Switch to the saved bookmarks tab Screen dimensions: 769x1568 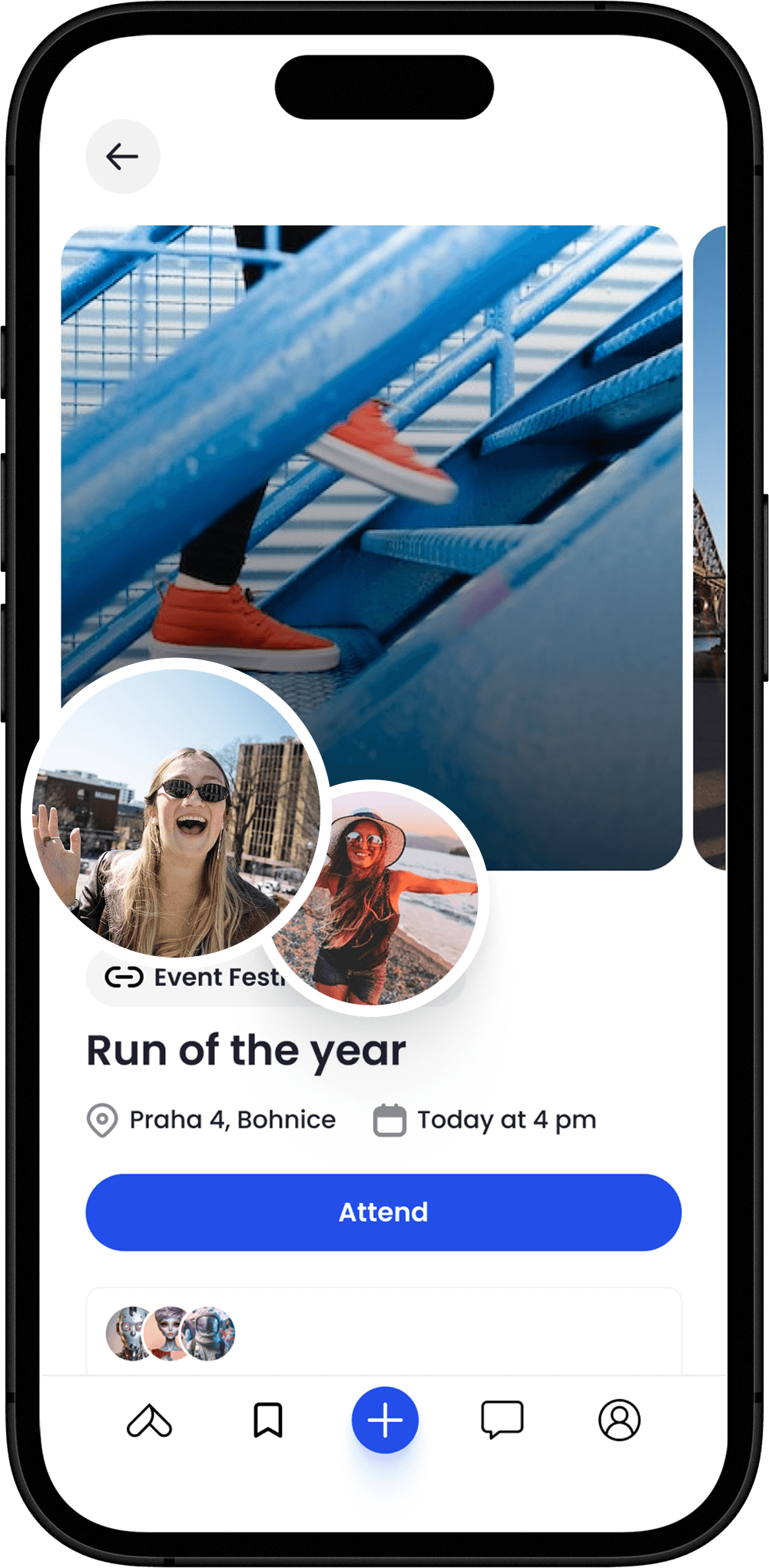(x=268, y=1420)
